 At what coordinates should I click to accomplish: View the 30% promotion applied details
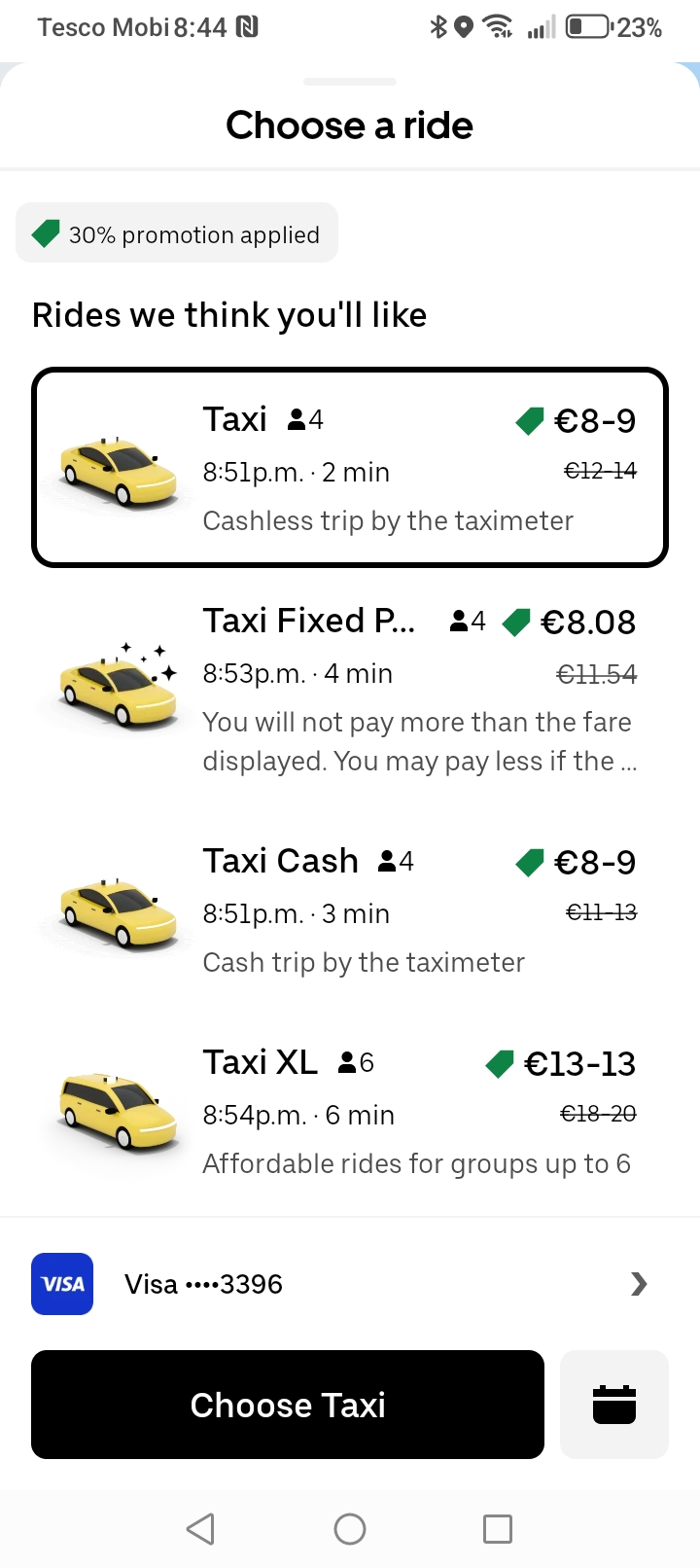pyautogui.click(x=177, y=233)
